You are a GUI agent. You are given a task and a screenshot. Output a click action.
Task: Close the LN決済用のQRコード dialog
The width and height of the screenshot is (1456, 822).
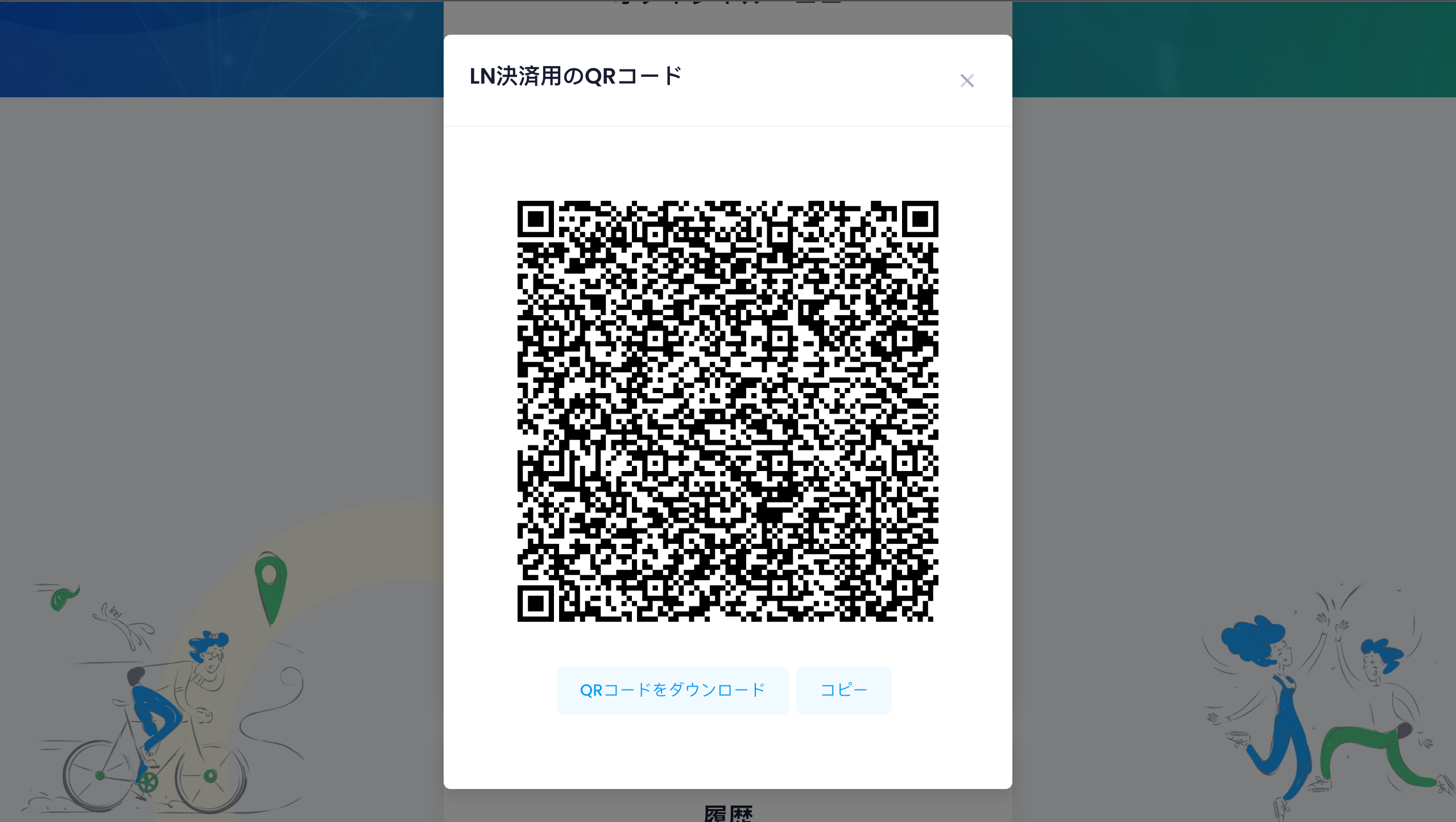967,81
